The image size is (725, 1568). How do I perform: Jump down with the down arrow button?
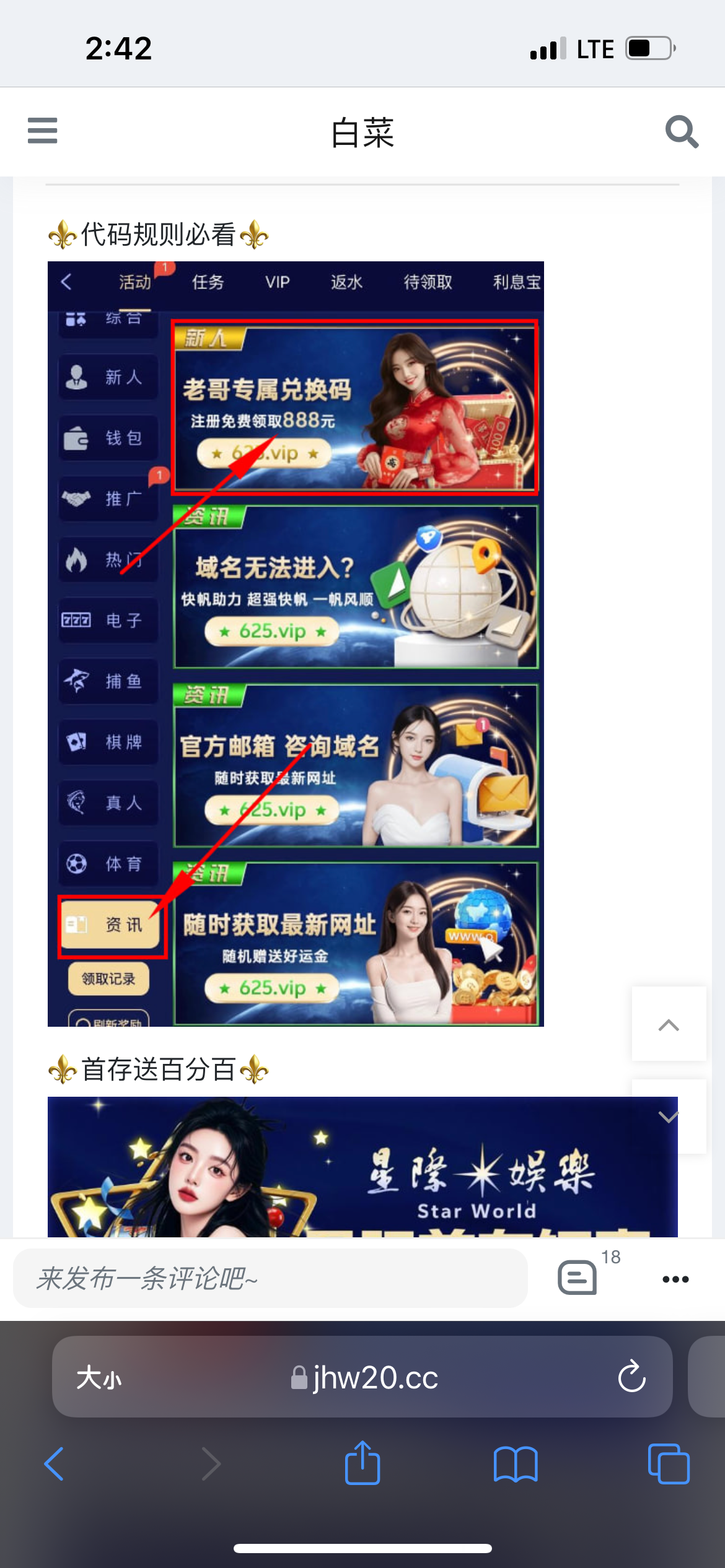(669, 1117)
